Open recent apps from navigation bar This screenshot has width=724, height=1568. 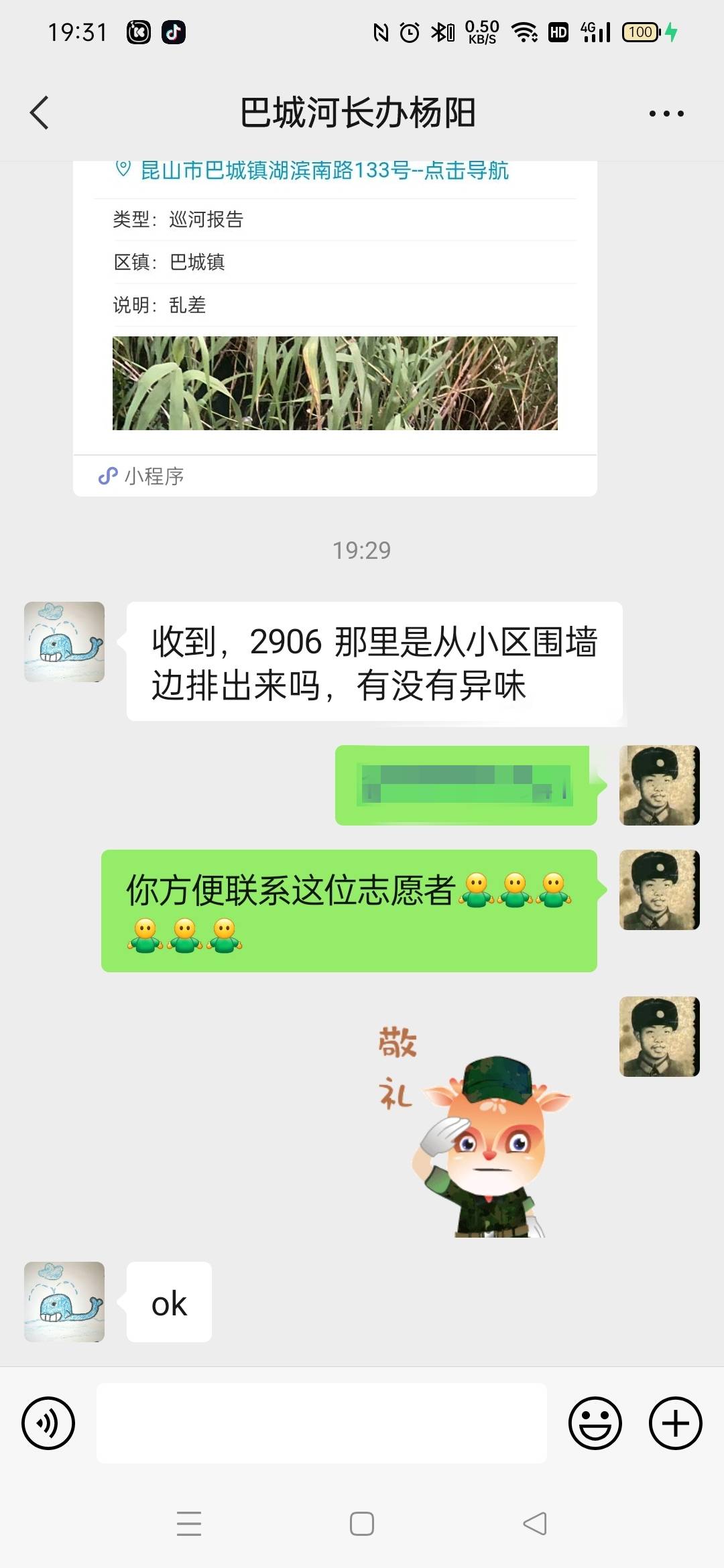[189, 1524]
